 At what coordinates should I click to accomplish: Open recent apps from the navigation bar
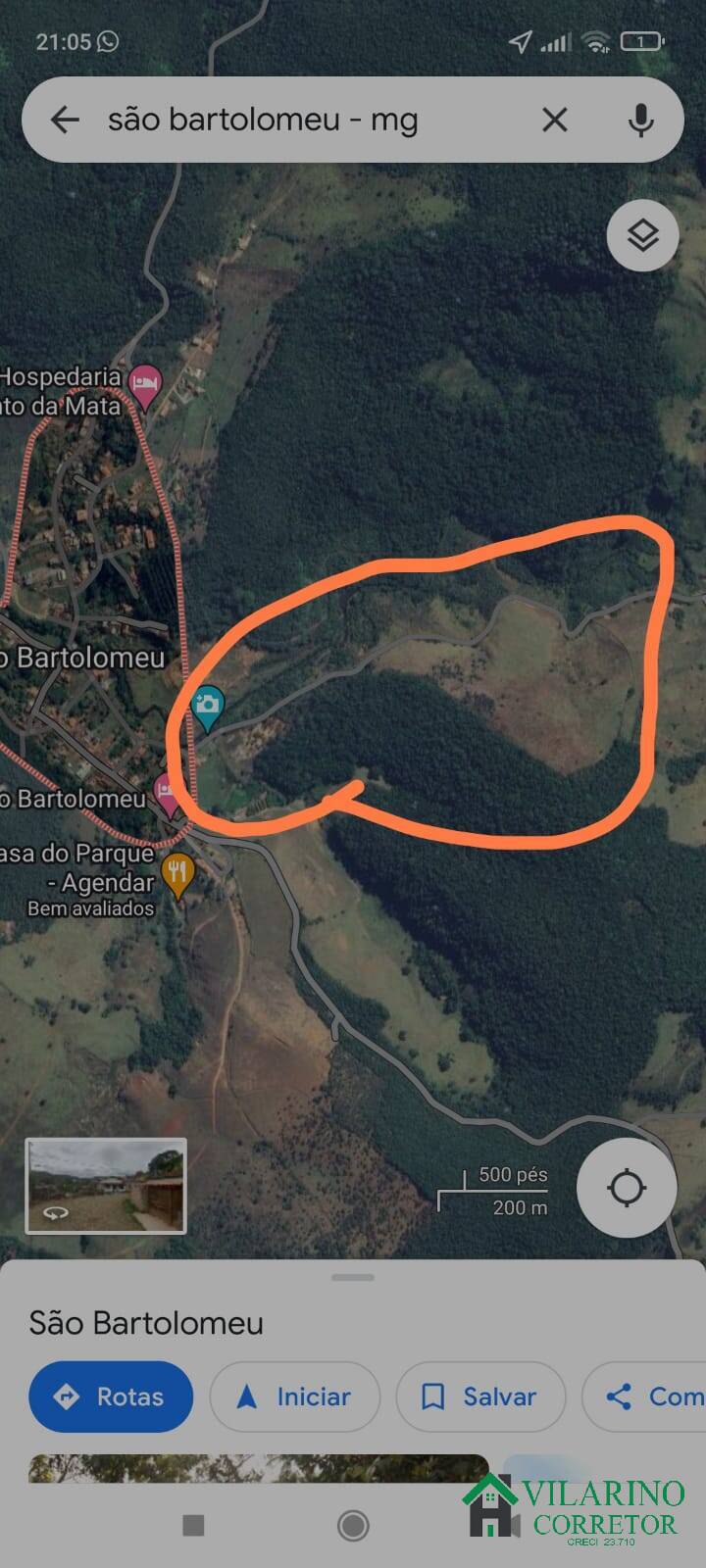point(194,1525)
